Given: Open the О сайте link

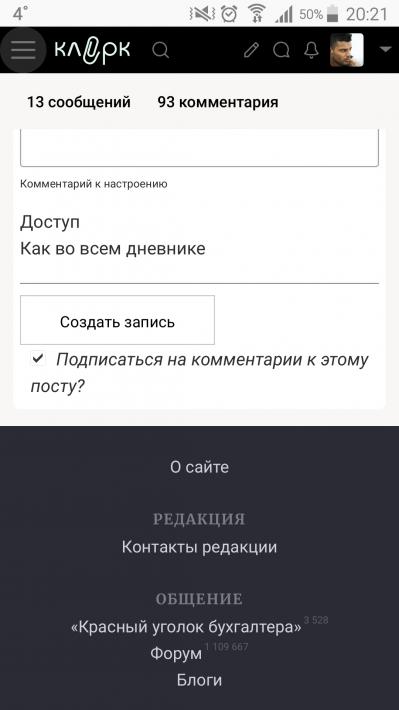Looking at the screenshot, I should click(x=199, y=467).
